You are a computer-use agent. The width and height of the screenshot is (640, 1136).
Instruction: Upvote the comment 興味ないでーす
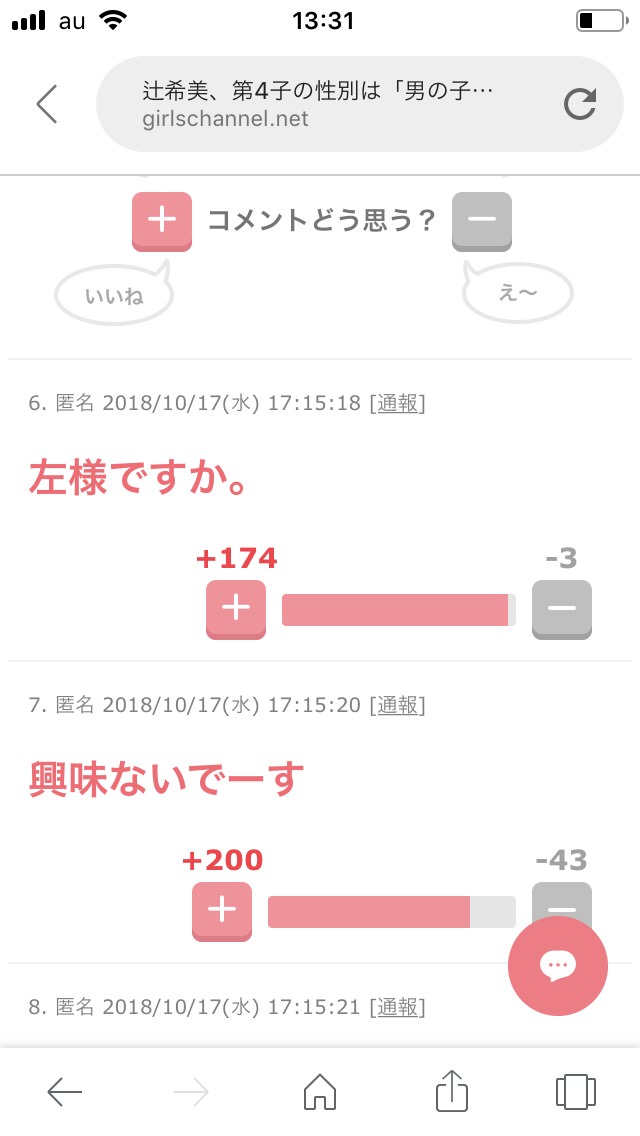(222, 911)
